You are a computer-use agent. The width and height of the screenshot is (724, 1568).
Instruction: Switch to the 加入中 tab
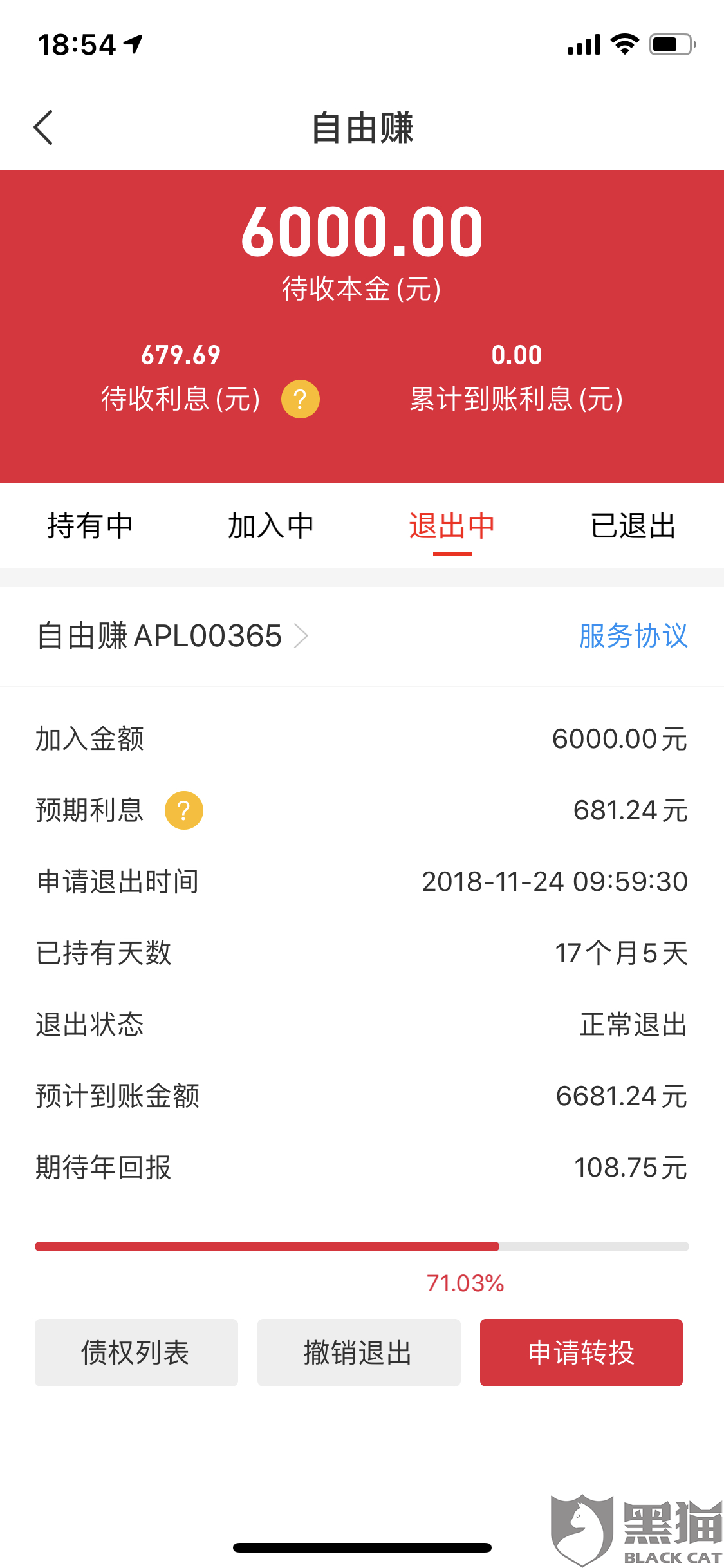pyautogui.click(x=271, y=526)
